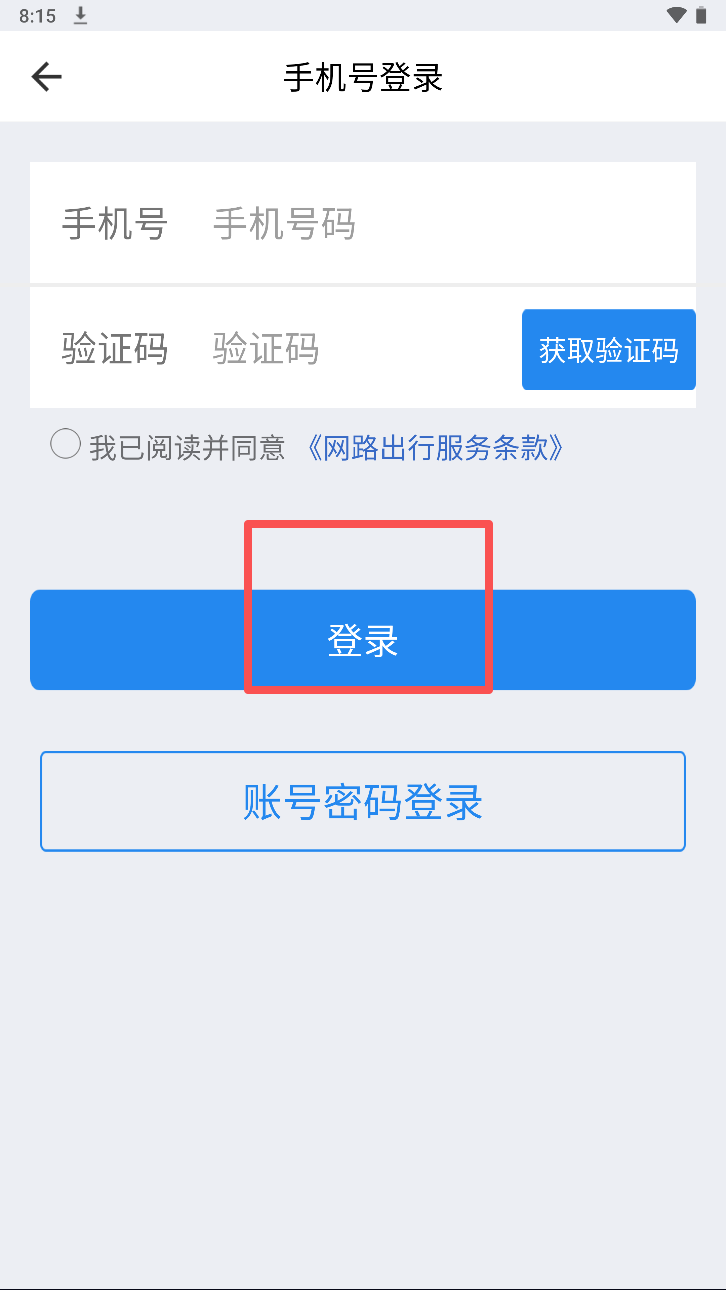The image size is (726, 1290).
Task: Switch to 账号密码登录
Action: 363,801
